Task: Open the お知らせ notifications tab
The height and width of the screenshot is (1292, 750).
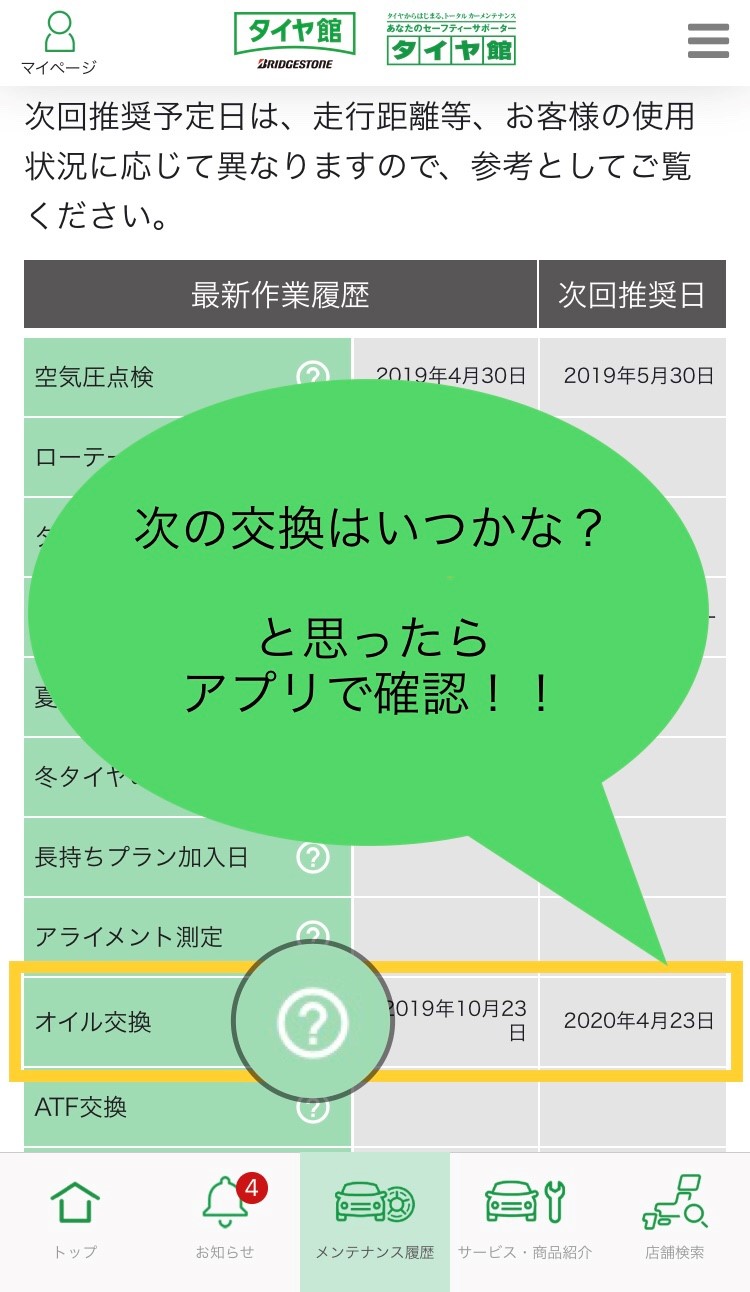Action: coord(226,1220)
